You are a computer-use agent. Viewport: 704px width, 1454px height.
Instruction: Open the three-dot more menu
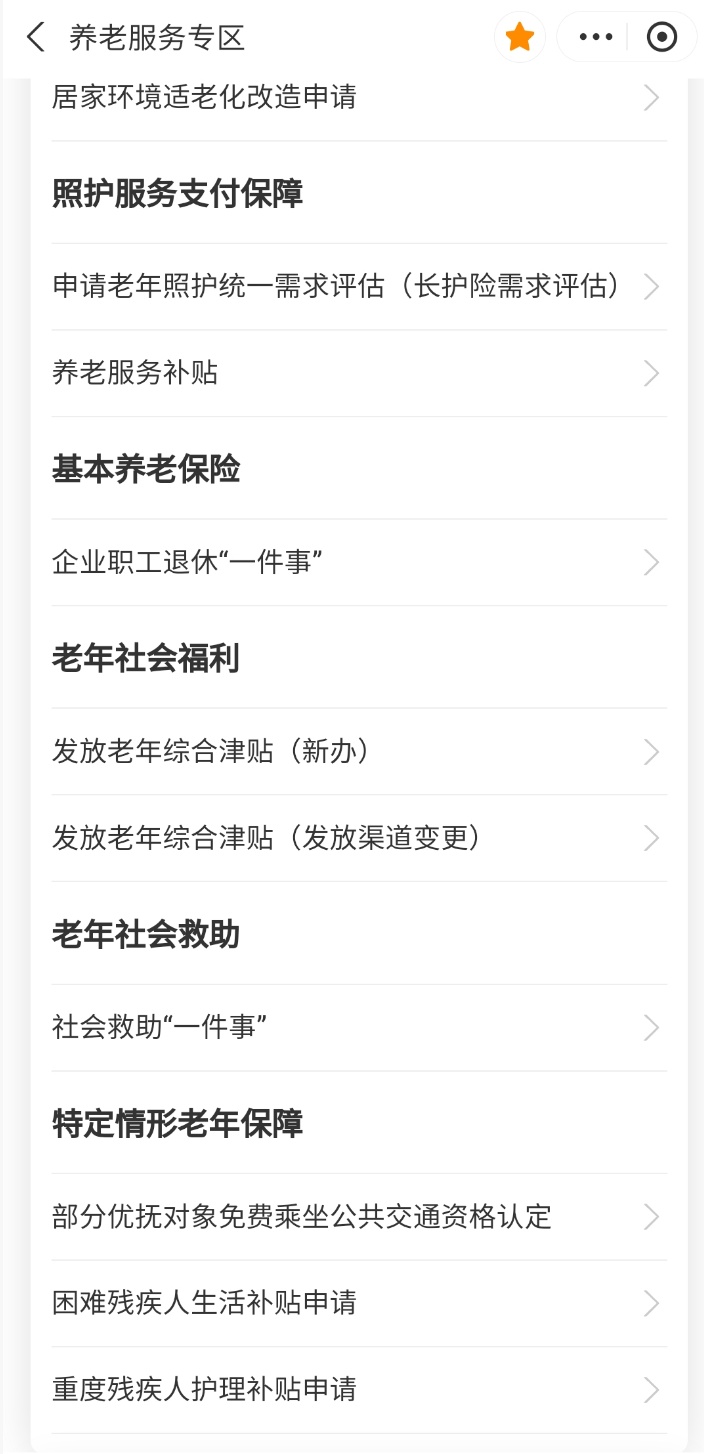(596, 38)
